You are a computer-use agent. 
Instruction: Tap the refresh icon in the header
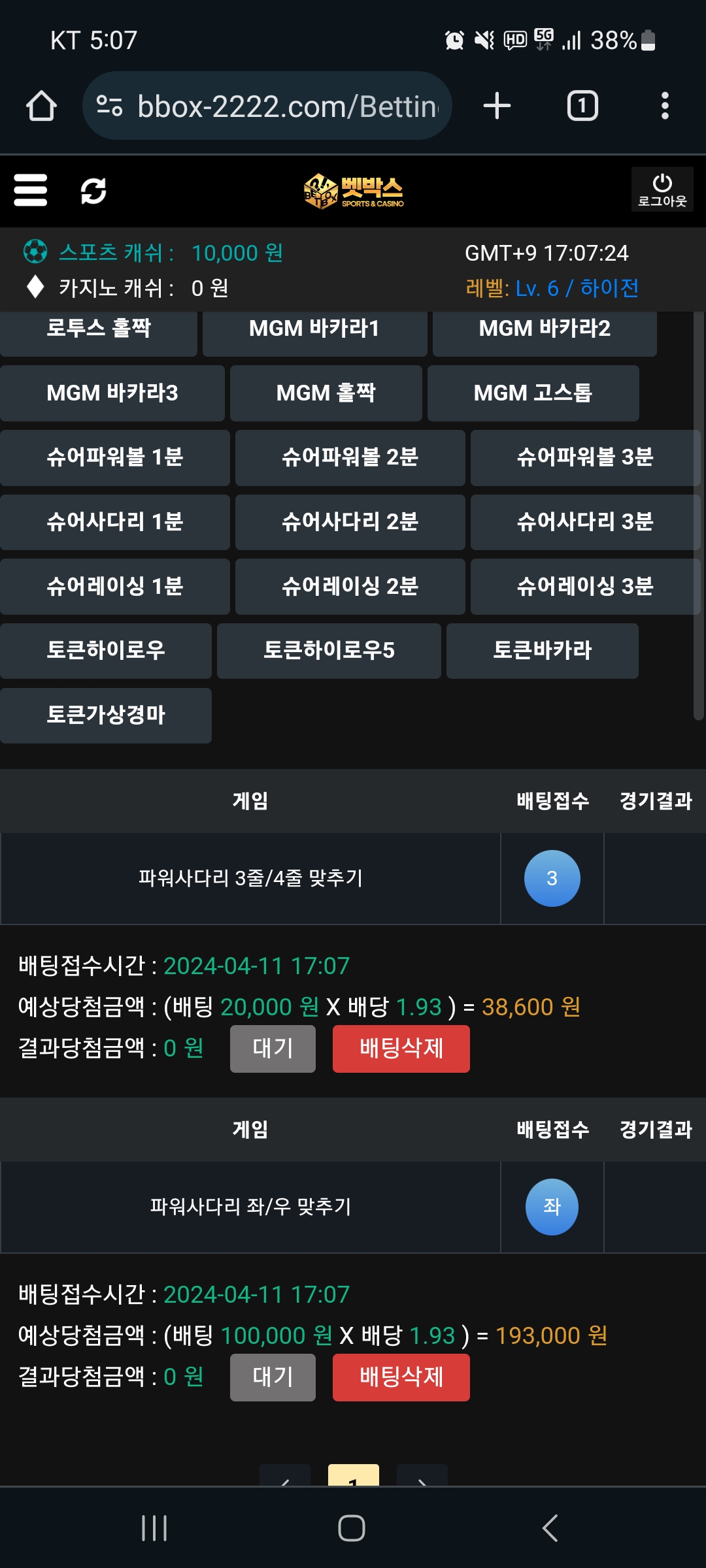pos(93,191)
